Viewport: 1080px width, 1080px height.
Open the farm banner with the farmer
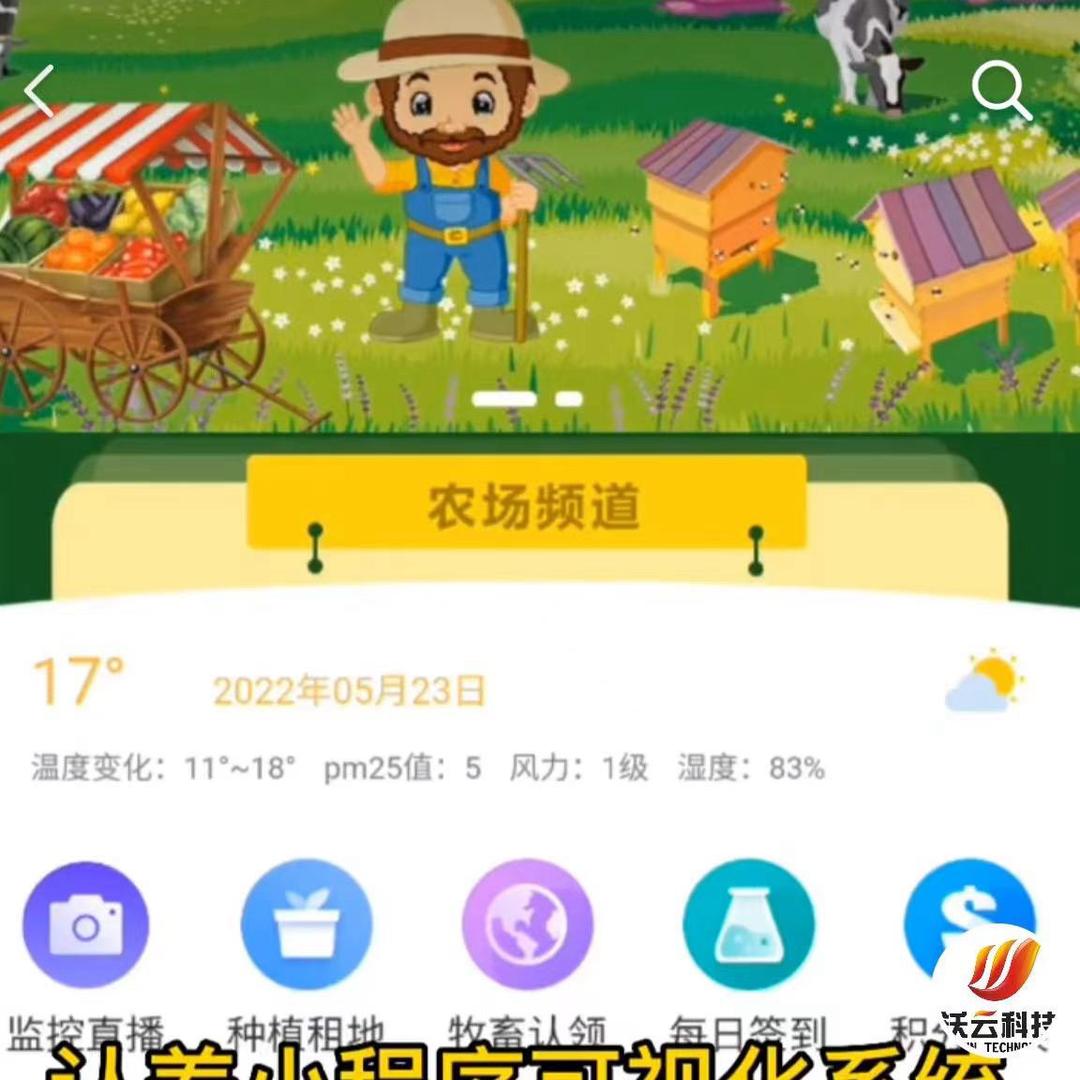point(540,216)
